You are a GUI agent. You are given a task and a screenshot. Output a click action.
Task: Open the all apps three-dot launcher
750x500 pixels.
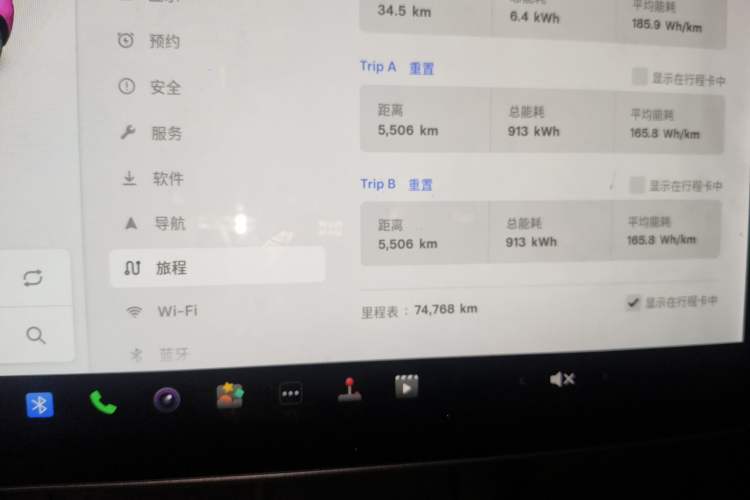coord(290,394)
